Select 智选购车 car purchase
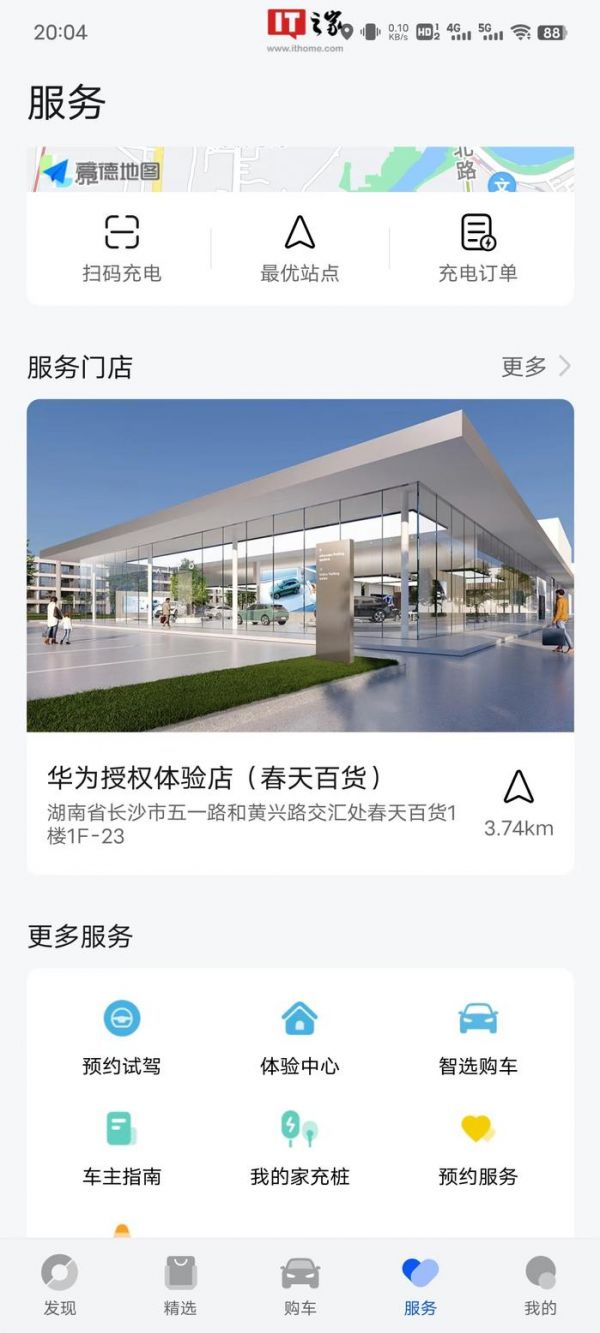Screen dimensions: 600x1333 pos(478,1038)
